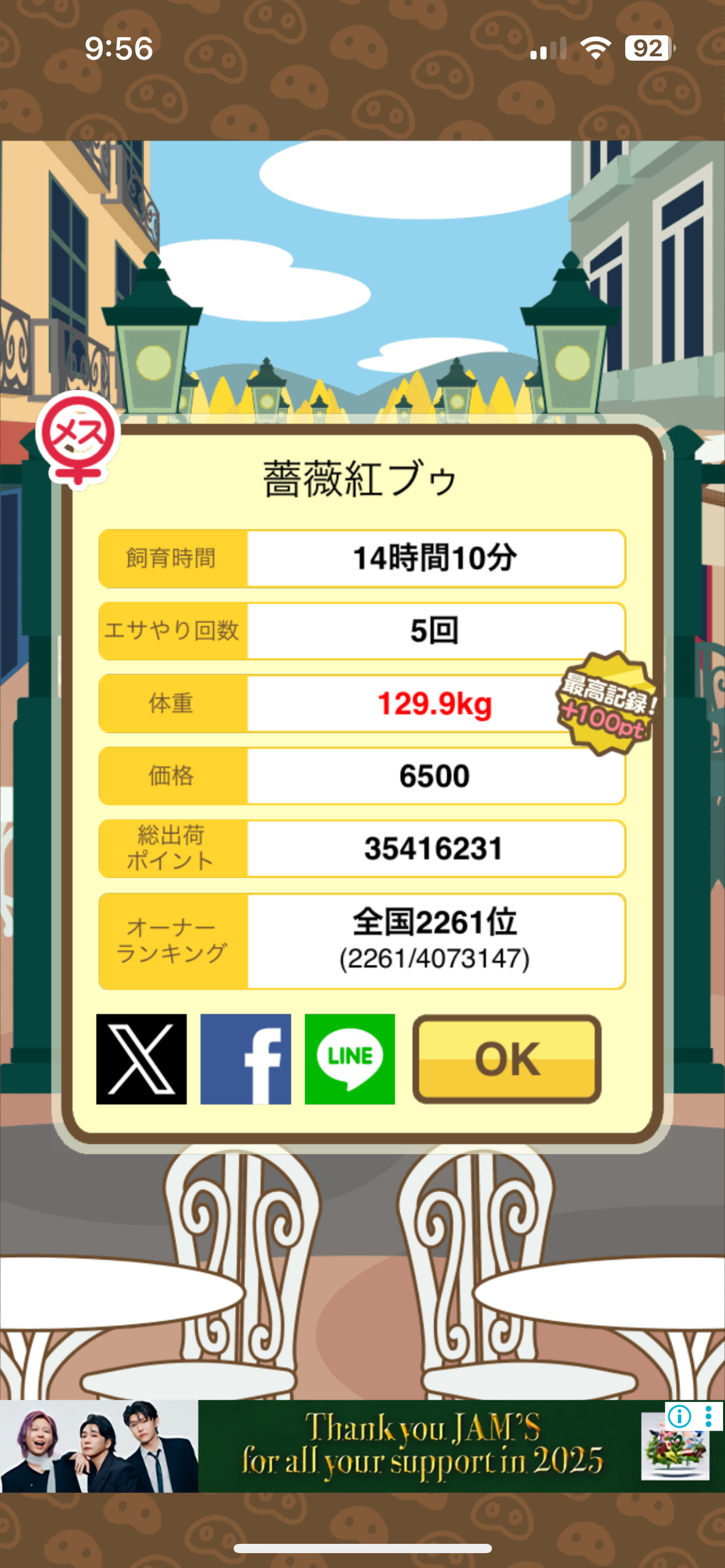Confirm the result with OK button
Screen dimensions: 725x1568
(x=507, y=1059)
